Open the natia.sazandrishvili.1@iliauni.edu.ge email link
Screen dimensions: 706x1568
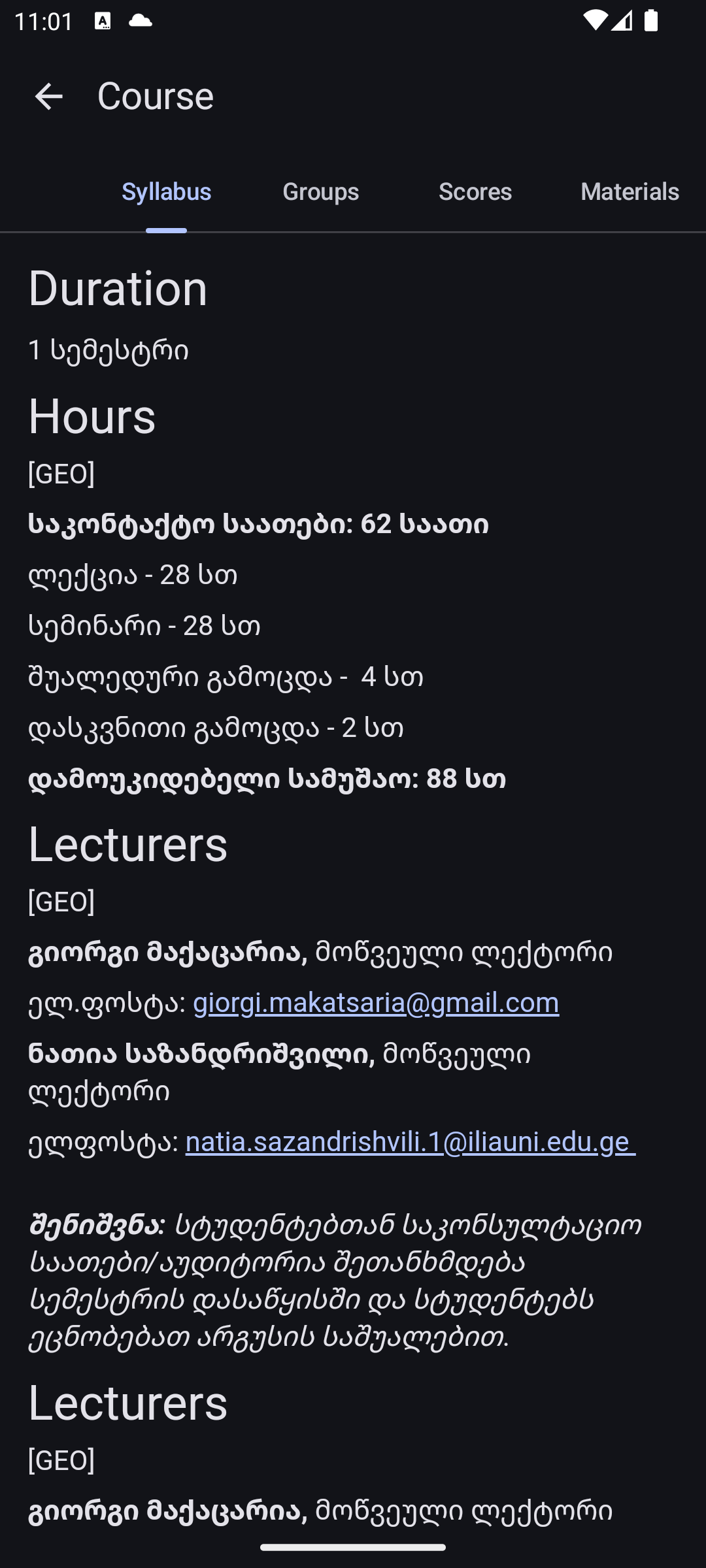click(411, 1142)
